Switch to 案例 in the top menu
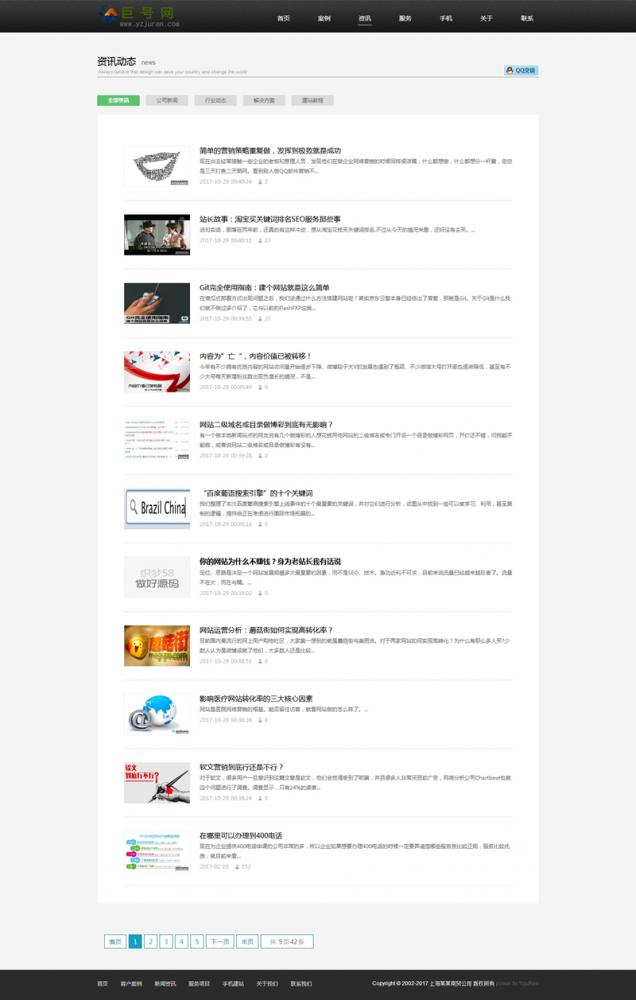Viewport: 636px width, 1000px height. (324, 18)
